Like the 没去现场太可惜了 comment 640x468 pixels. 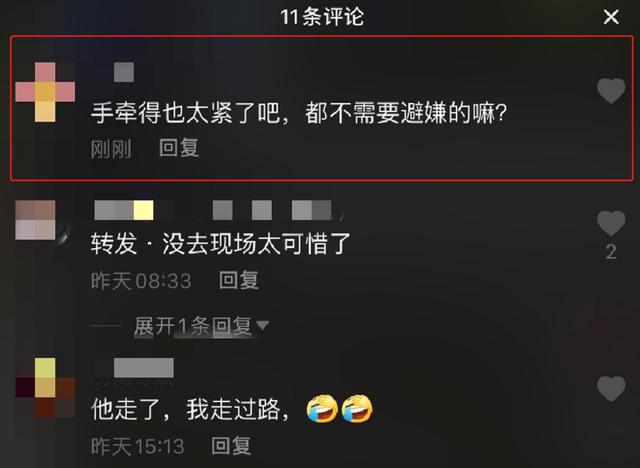point(610,223)
